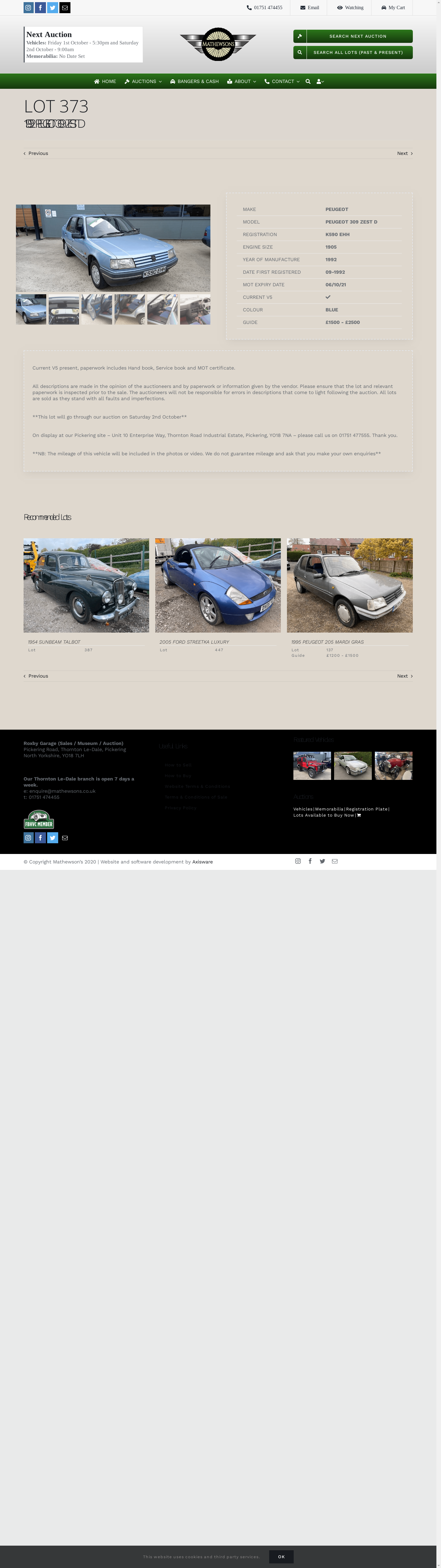Go to the Home menu item
The image size is (441, 1568).
click(105, 81)
